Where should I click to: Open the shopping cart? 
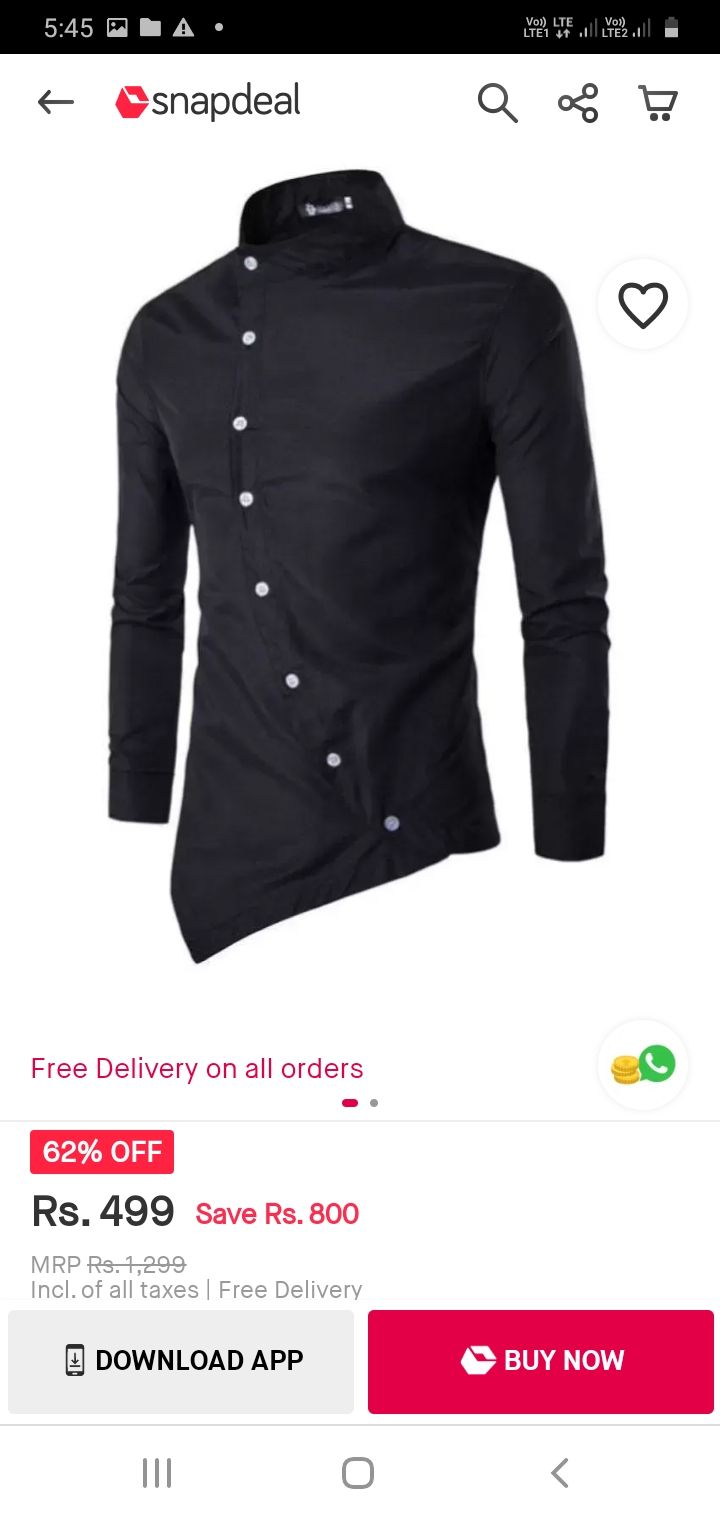(657, 103)
